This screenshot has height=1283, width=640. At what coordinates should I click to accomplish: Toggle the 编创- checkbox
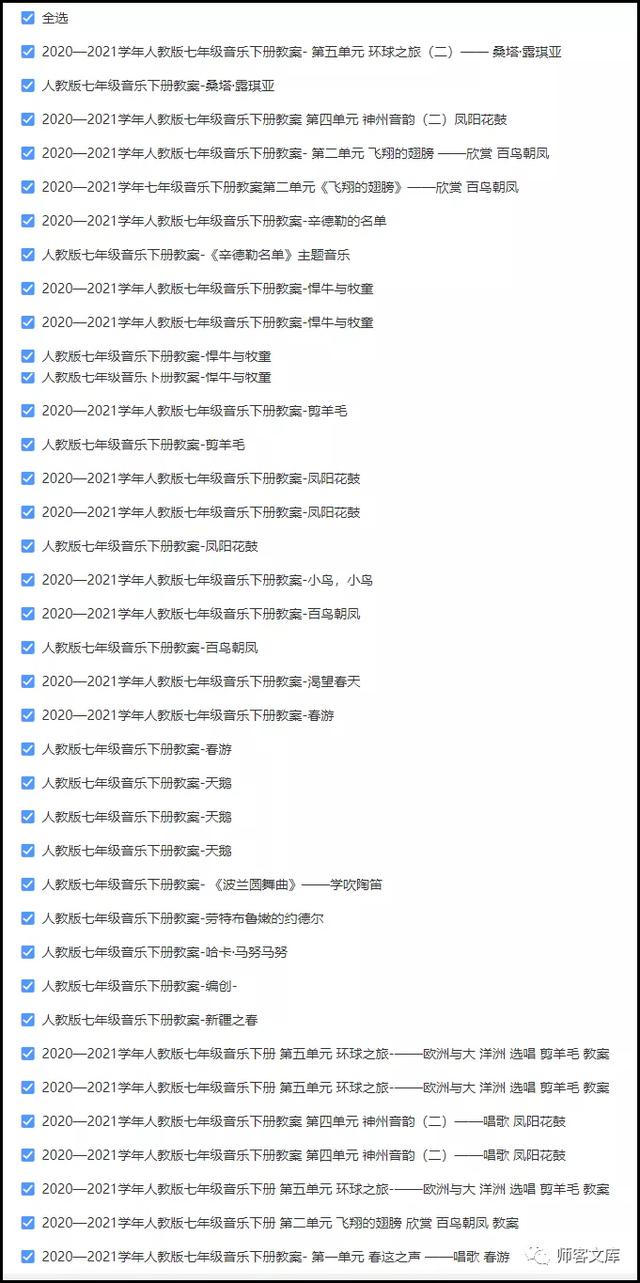[x=27, y=986]
